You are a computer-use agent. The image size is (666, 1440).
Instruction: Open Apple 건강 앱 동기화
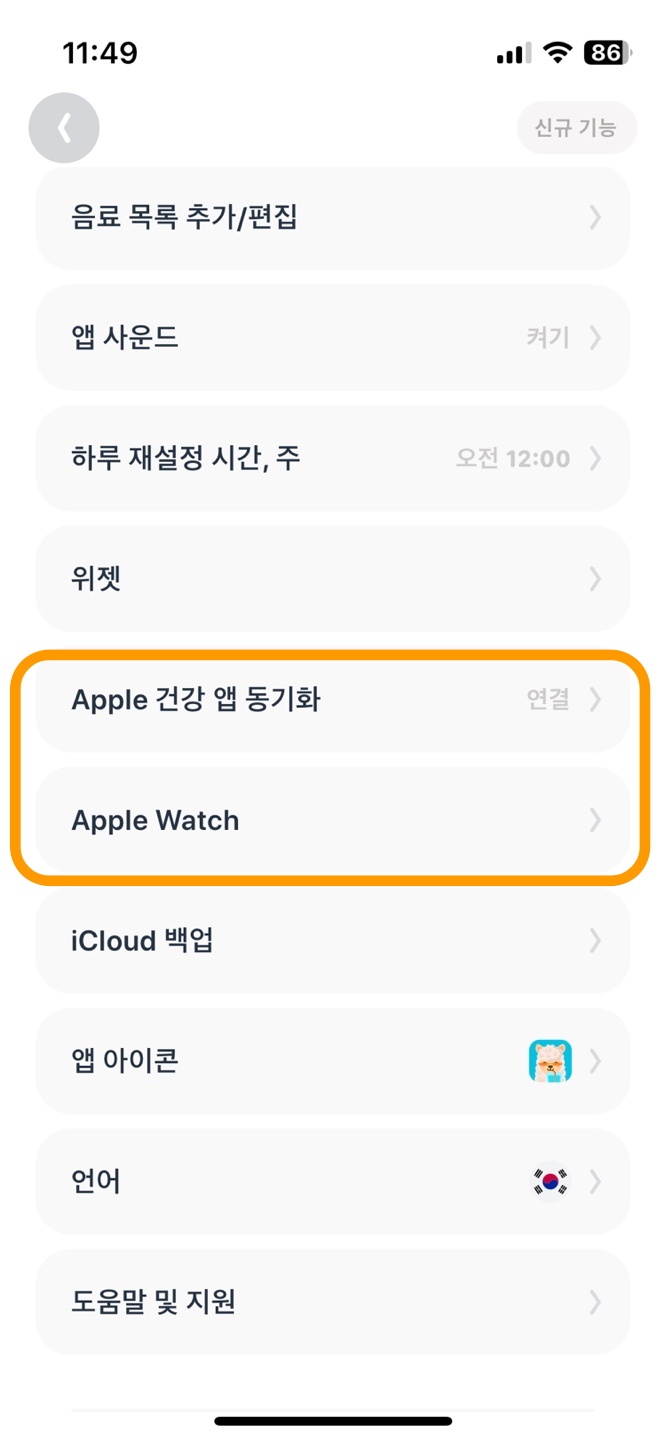(333, 699)
